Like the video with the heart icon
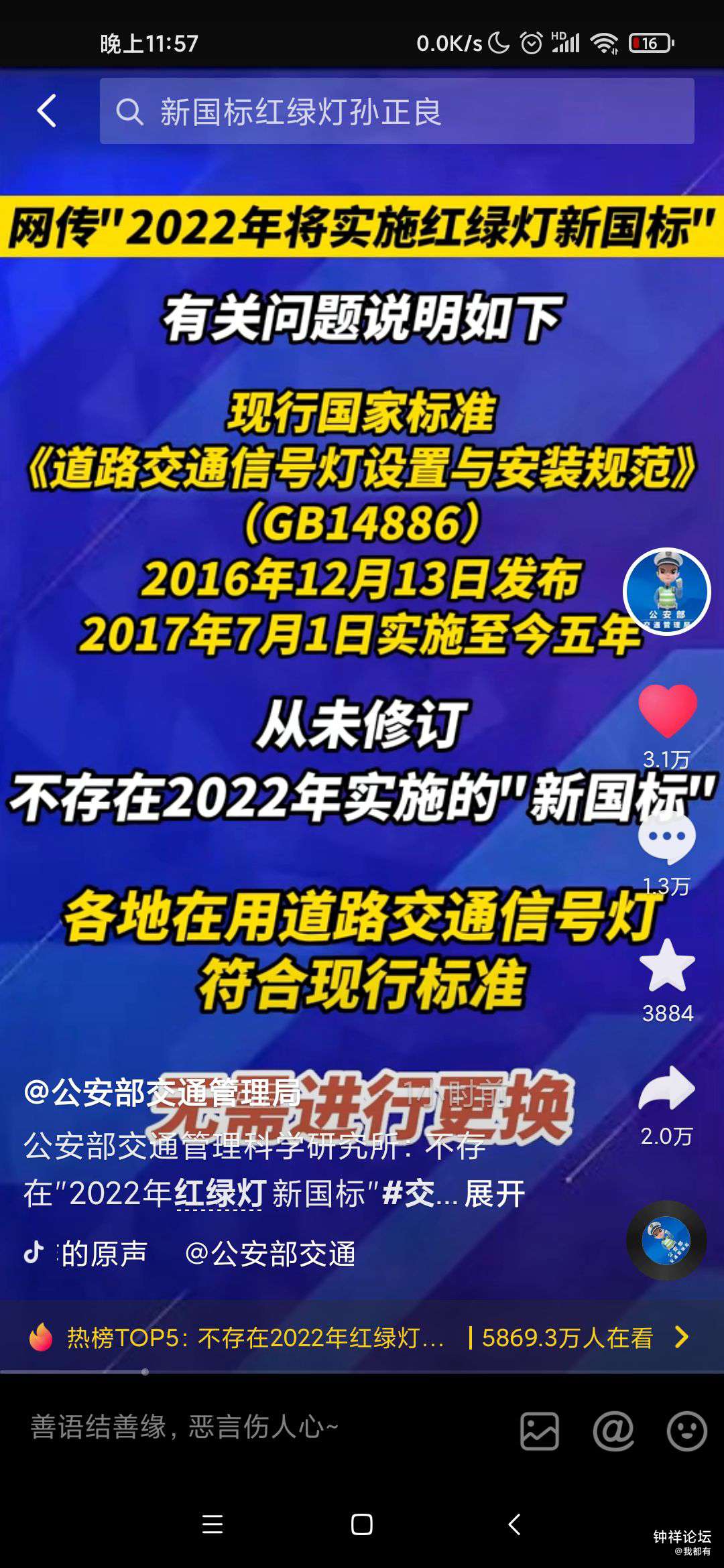Viewport: 724px width, 1568px height. pos(667,710)
